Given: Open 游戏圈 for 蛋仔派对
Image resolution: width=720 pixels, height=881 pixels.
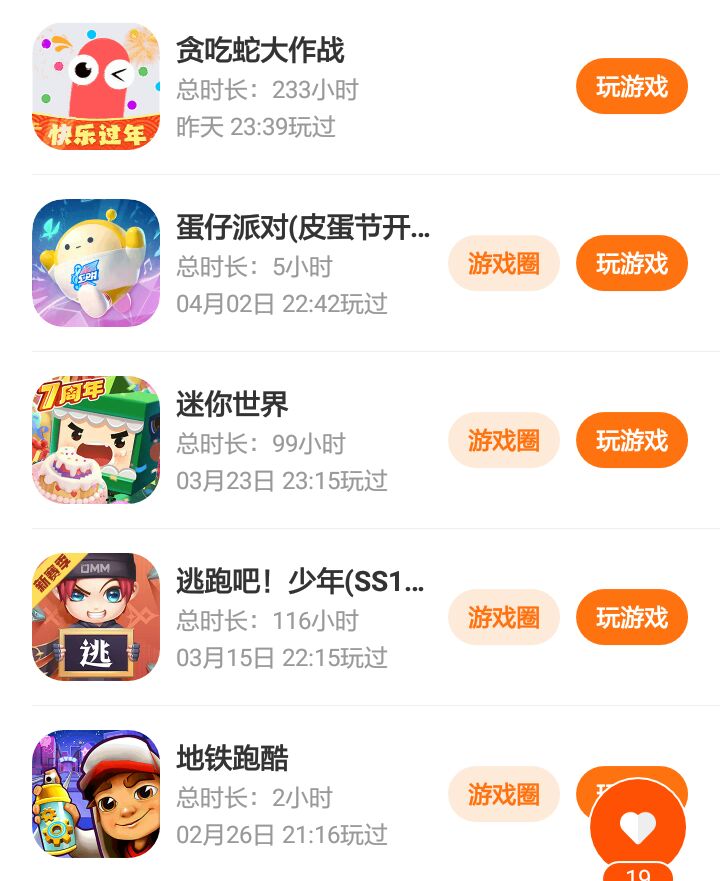Looking at the screenshot, I should pos(503,263).
